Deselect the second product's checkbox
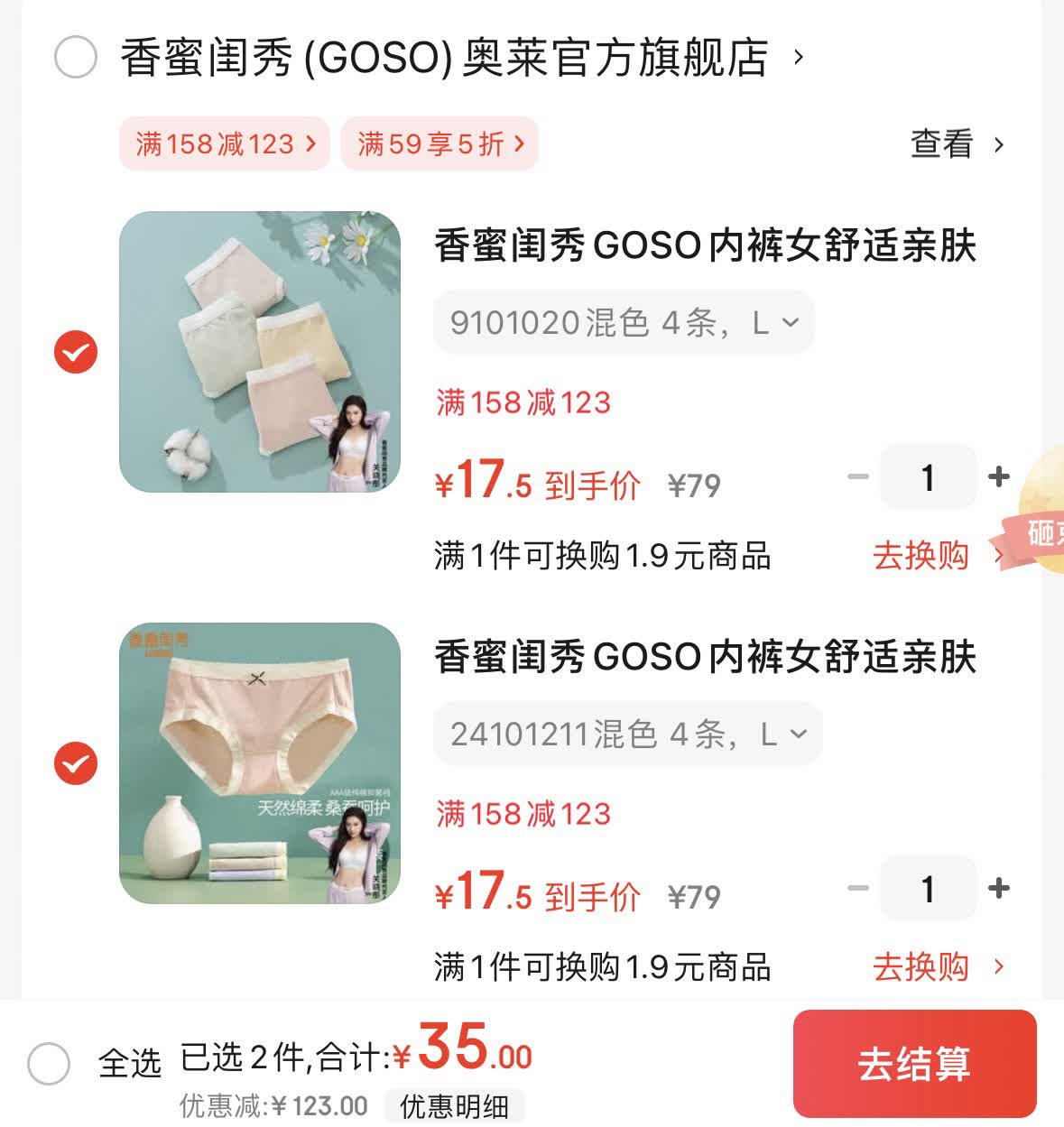The image size is (1064, 1127). point(76,764)
